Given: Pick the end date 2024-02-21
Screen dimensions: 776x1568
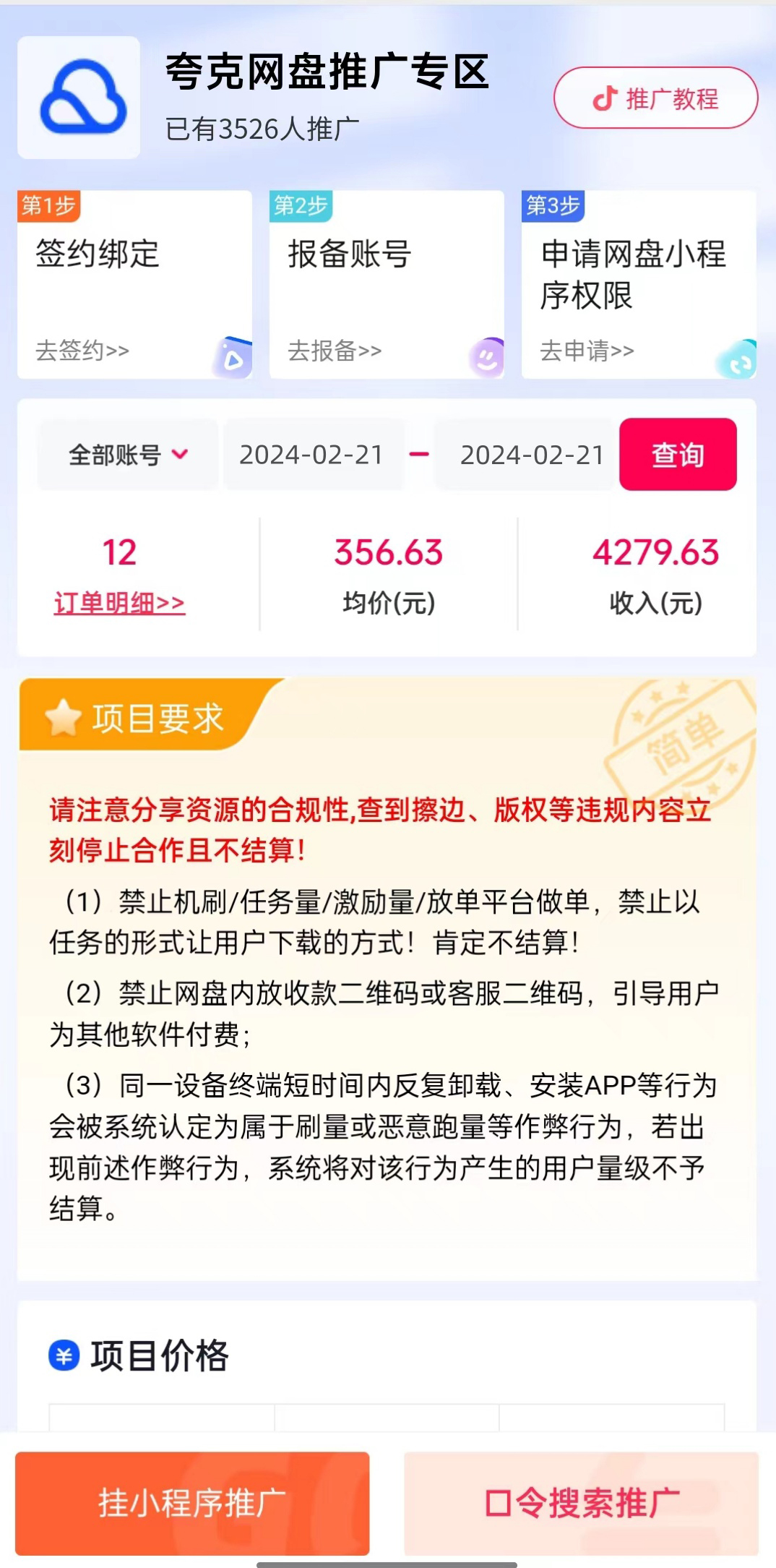Looking at the screenshot, I should click(532, 455).
